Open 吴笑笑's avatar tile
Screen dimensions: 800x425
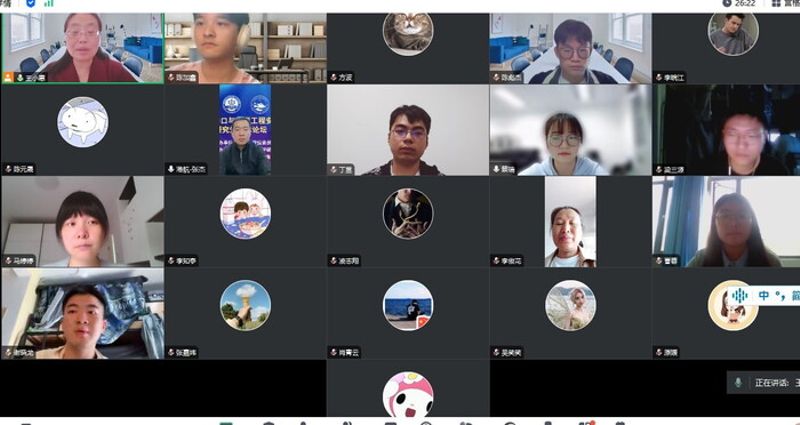tap(570, 305)
